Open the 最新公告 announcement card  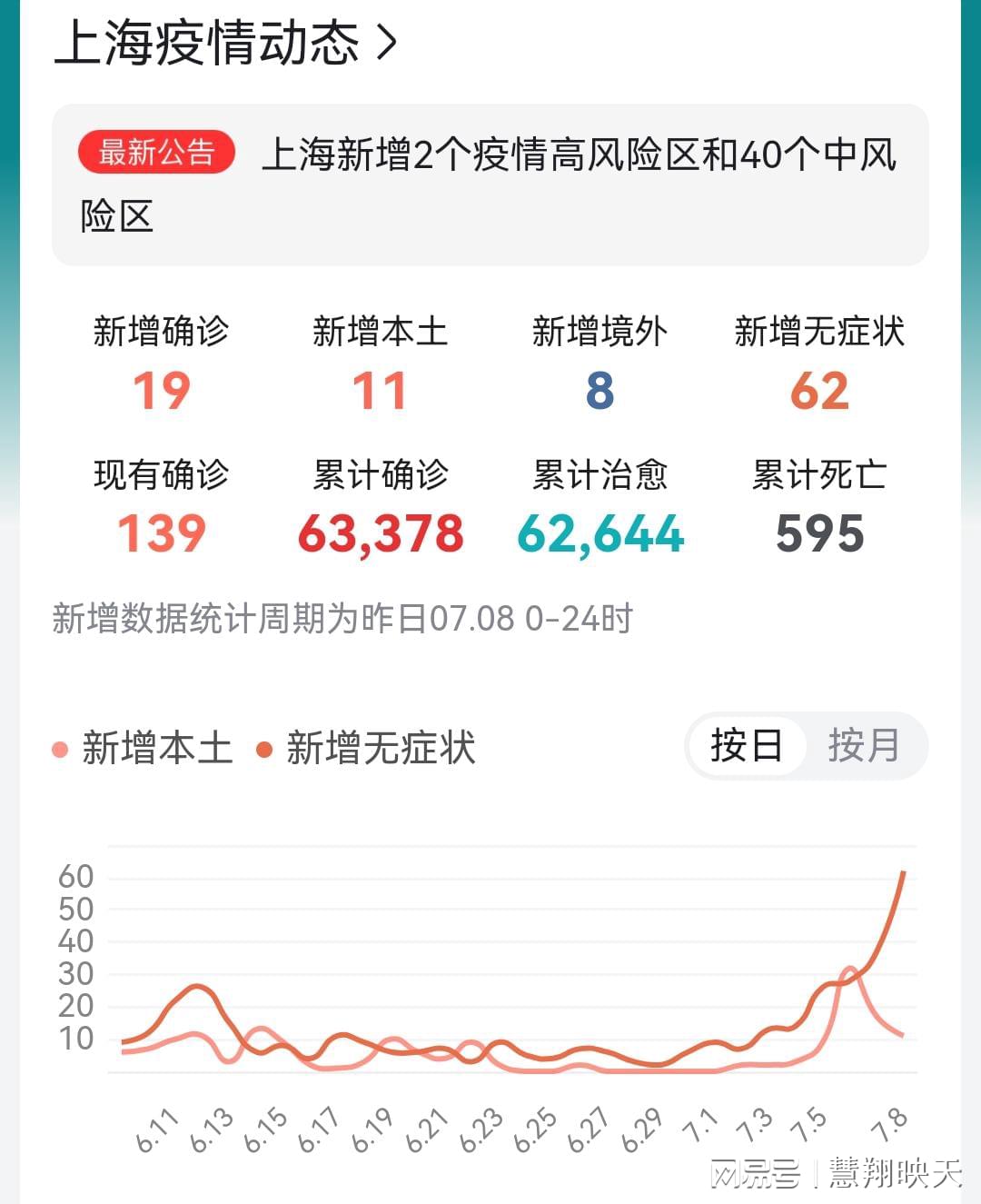coord(490,185)
